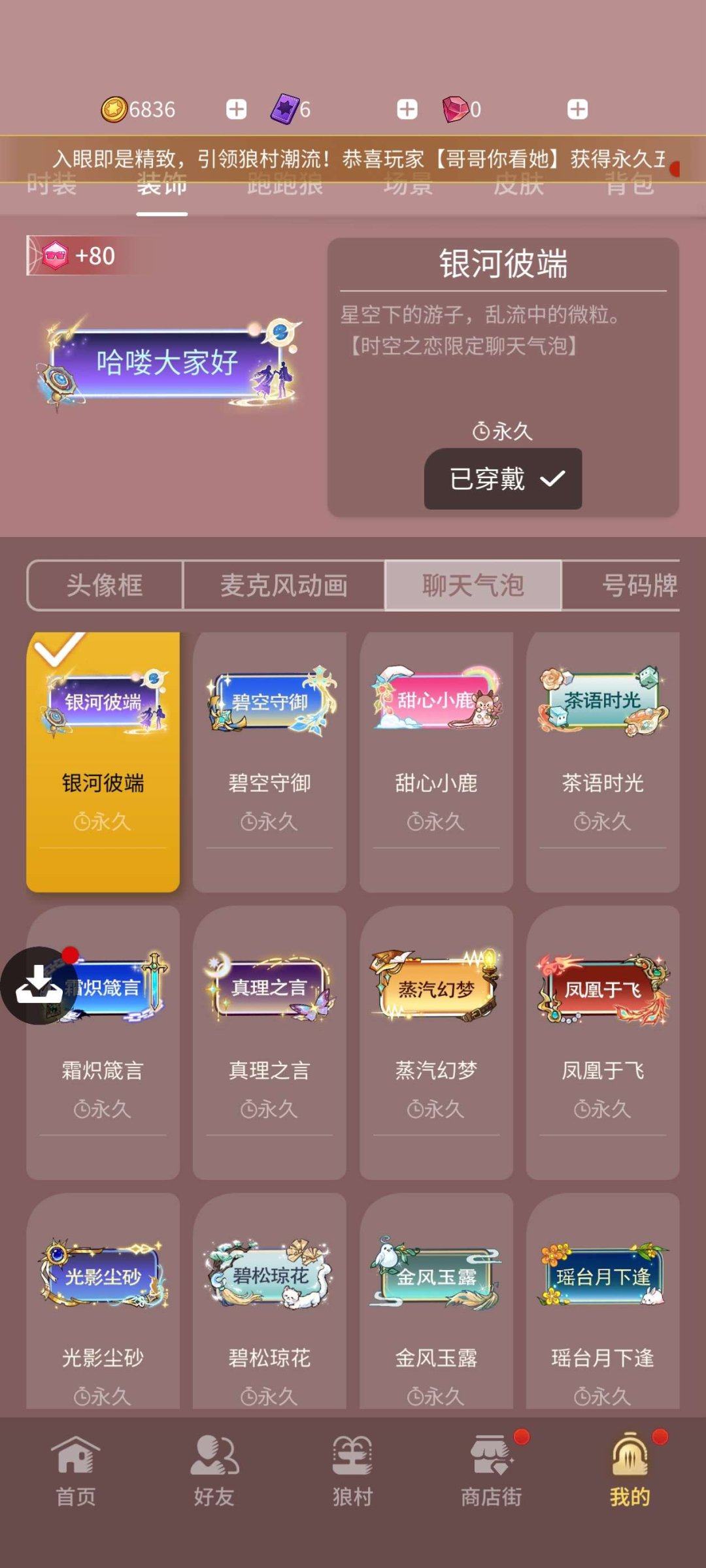Open the 狼村 wolf village icon
This screenshot has height=1568, width=706.
[353, 1470]
